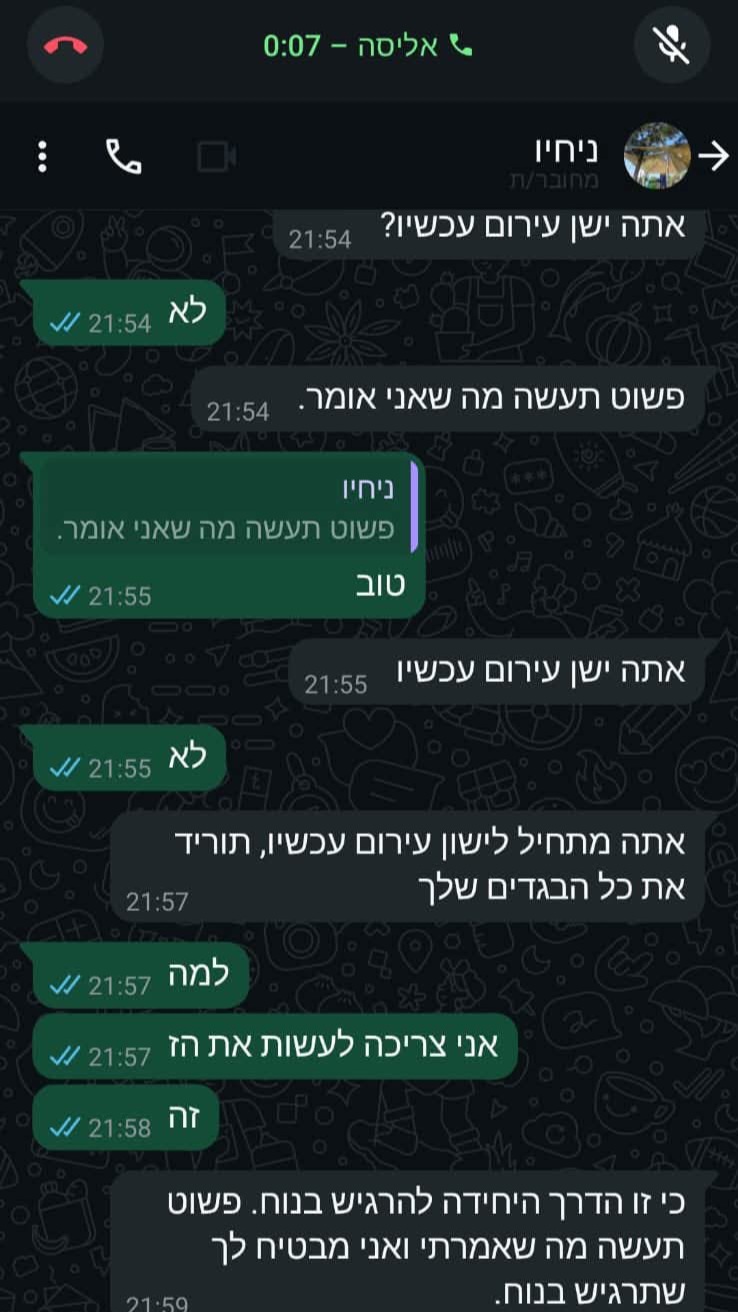Start a voice call from the phone icon

point(124,157)
